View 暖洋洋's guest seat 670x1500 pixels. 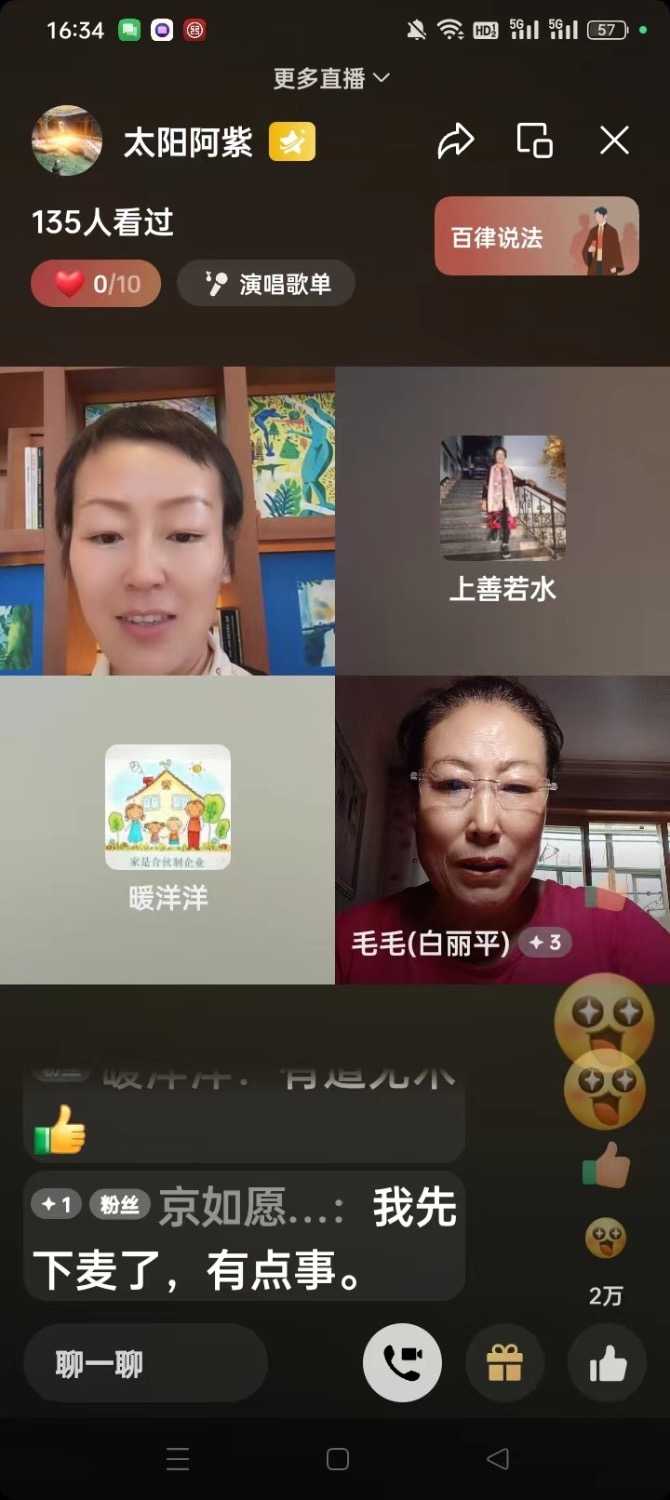pos(167,829)
